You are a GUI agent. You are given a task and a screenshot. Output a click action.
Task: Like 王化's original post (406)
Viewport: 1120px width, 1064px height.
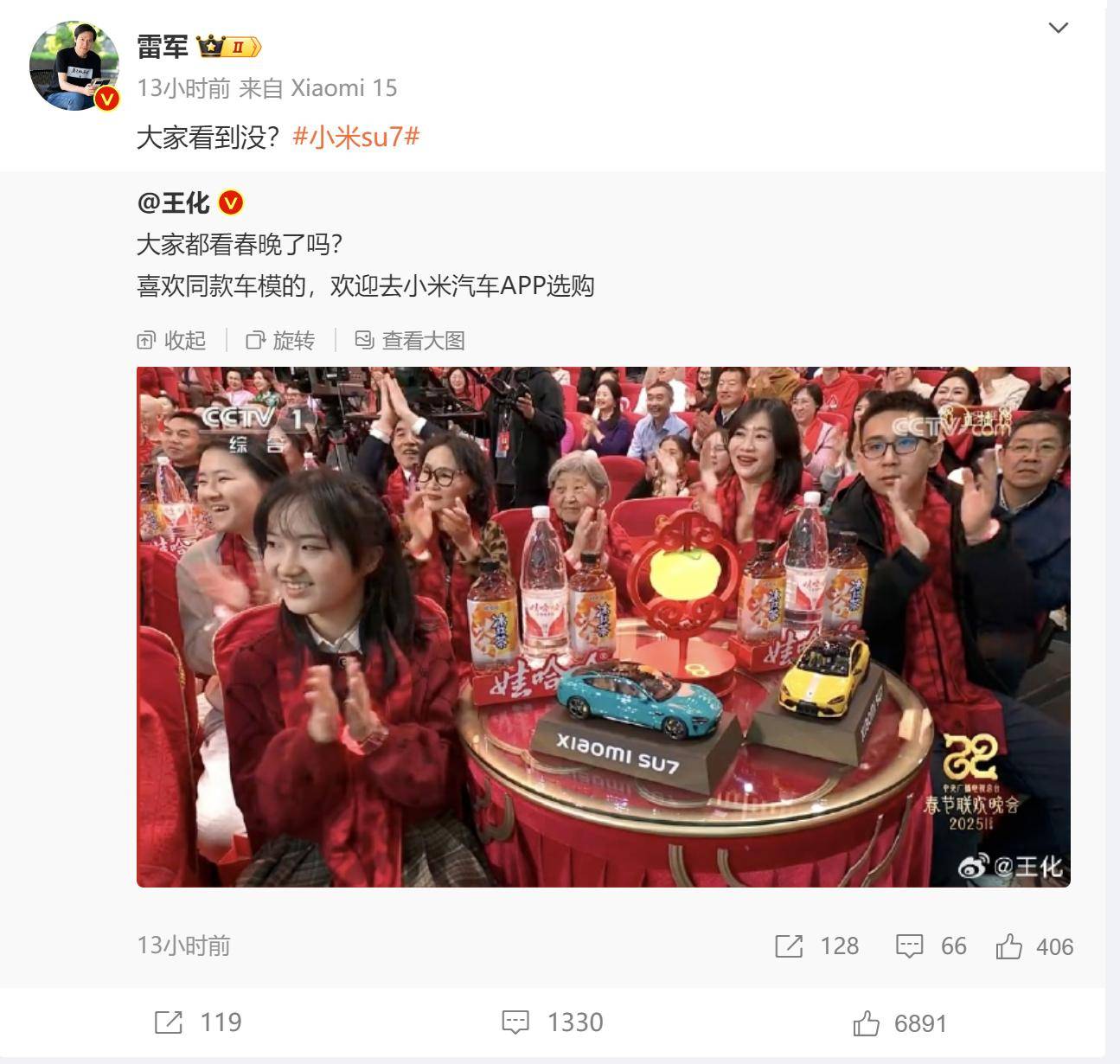[x=1034, y=947]
